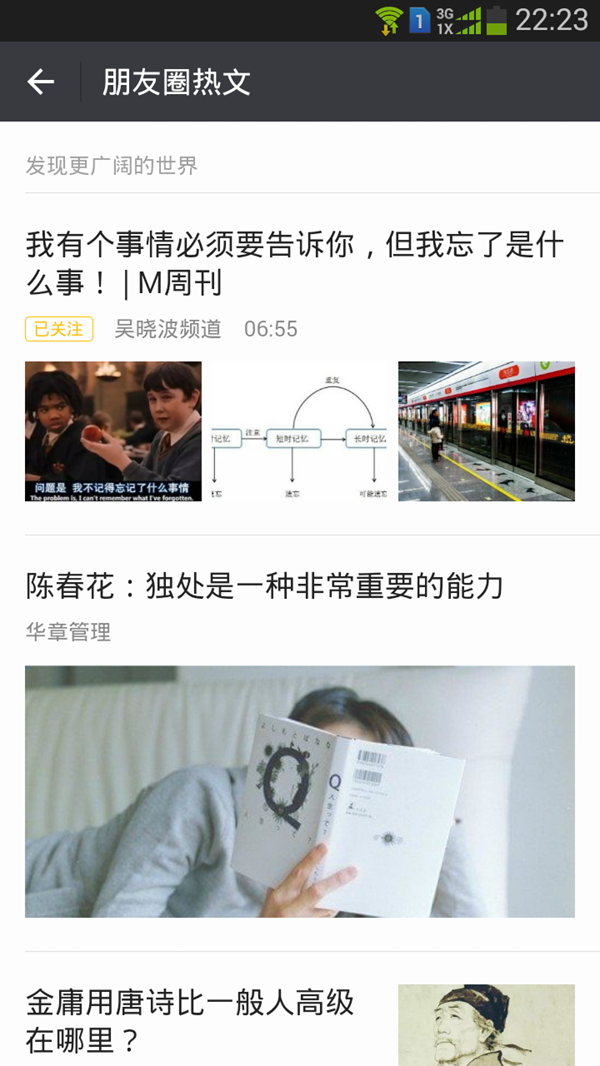Screen dimensions: 600x1066
Task: Open the memory flowchart thumbnail
Action: [299, 431]
